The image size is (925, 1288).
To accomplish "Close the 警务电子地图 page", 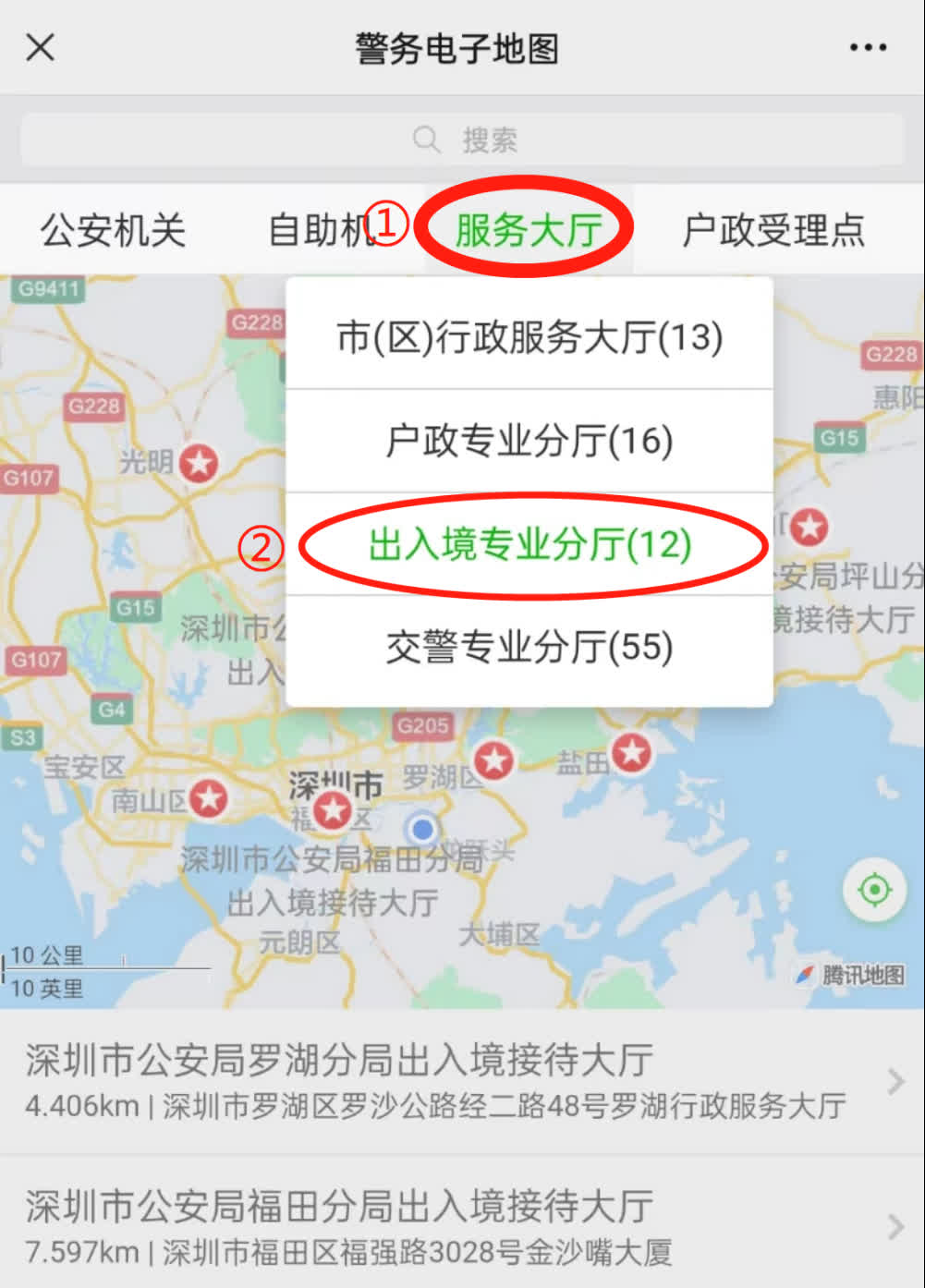I will 40,47.
